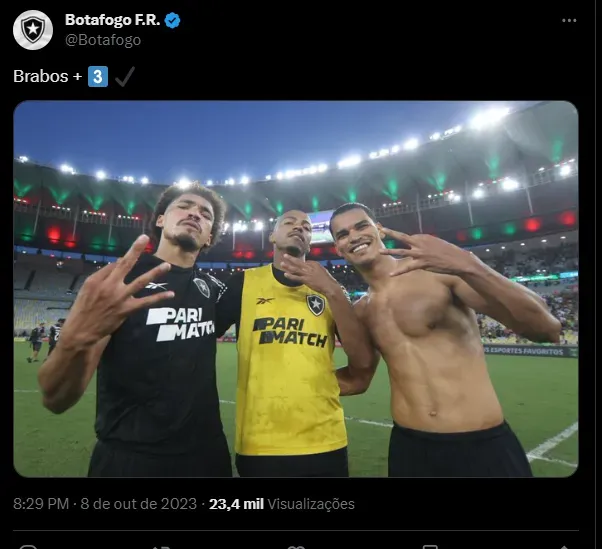Tap the Botafogo F.R. account name
602x549 pixels.
(x=111, y=19)
